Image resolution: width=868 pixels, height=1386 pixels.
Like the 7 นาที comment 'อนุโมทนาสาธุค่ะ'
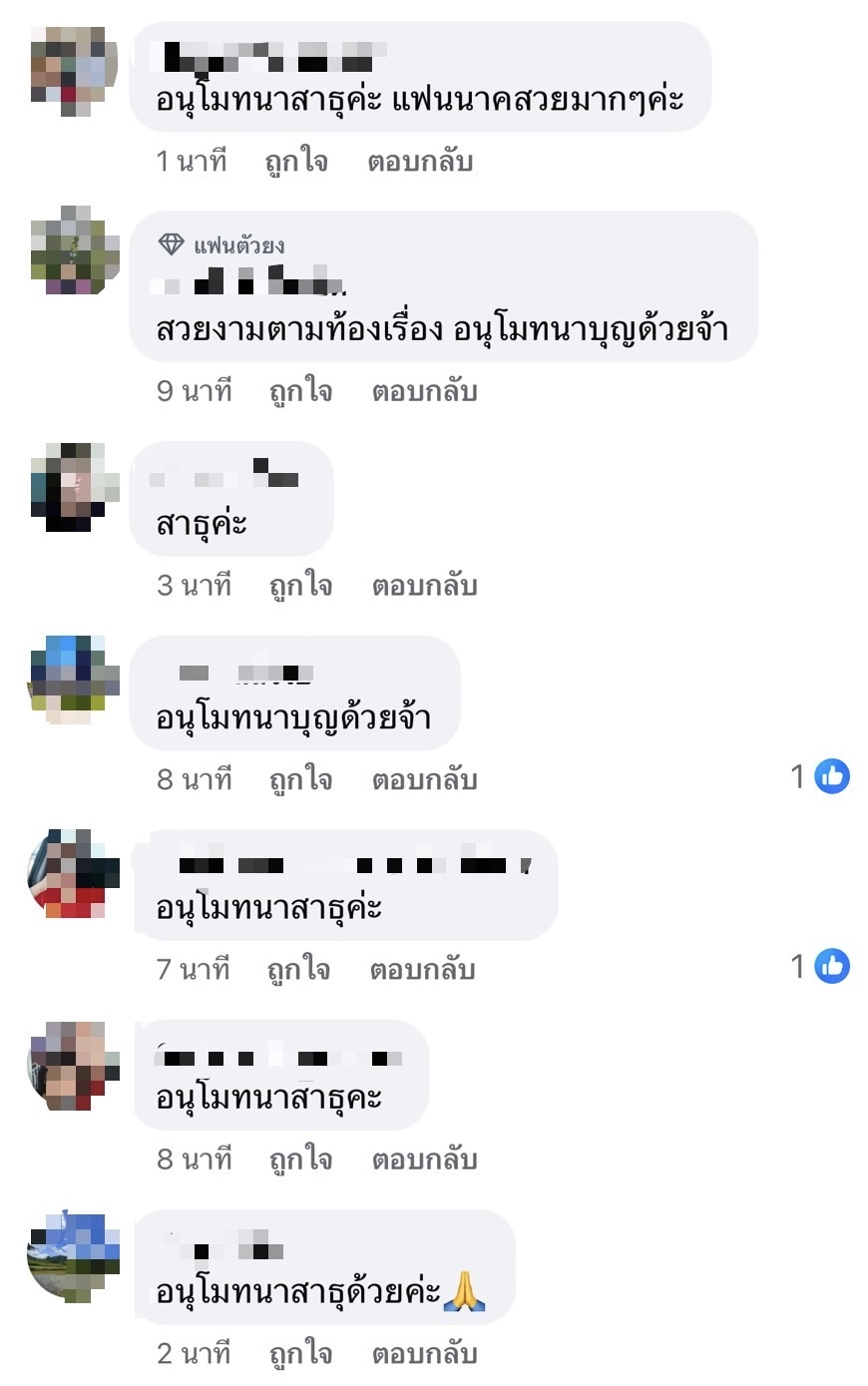click(x=298, y=969)
